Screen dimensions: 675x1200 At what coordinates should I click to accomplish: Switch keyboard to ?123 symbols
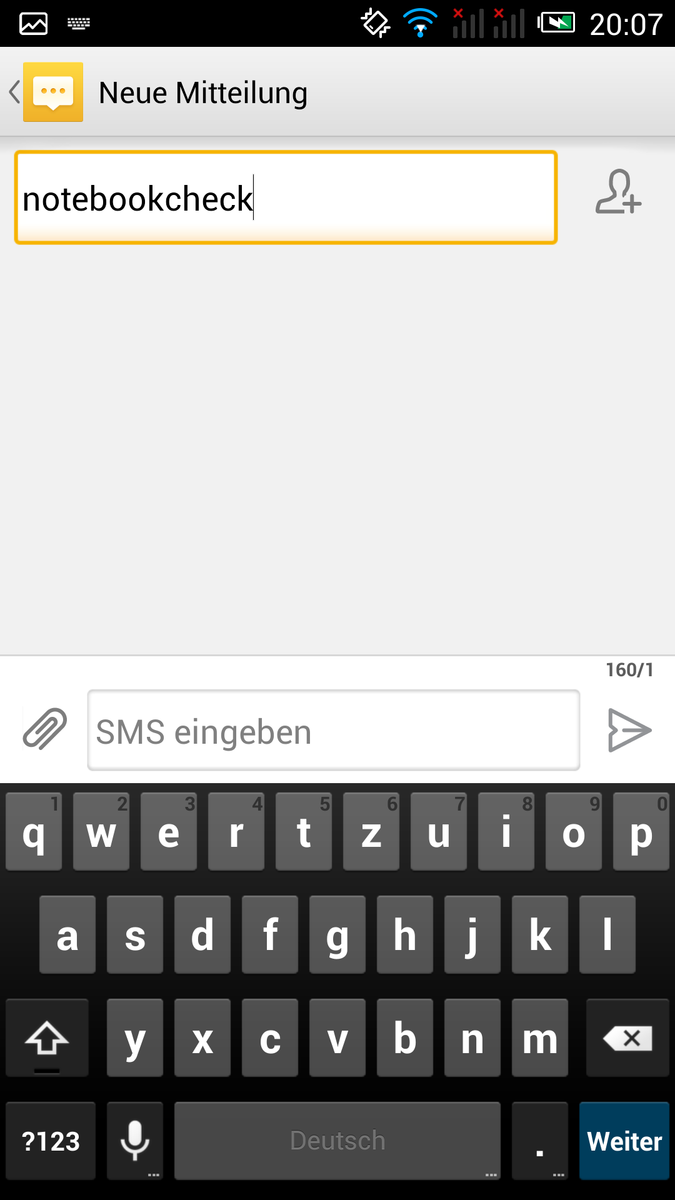[x=50, y=1141]
